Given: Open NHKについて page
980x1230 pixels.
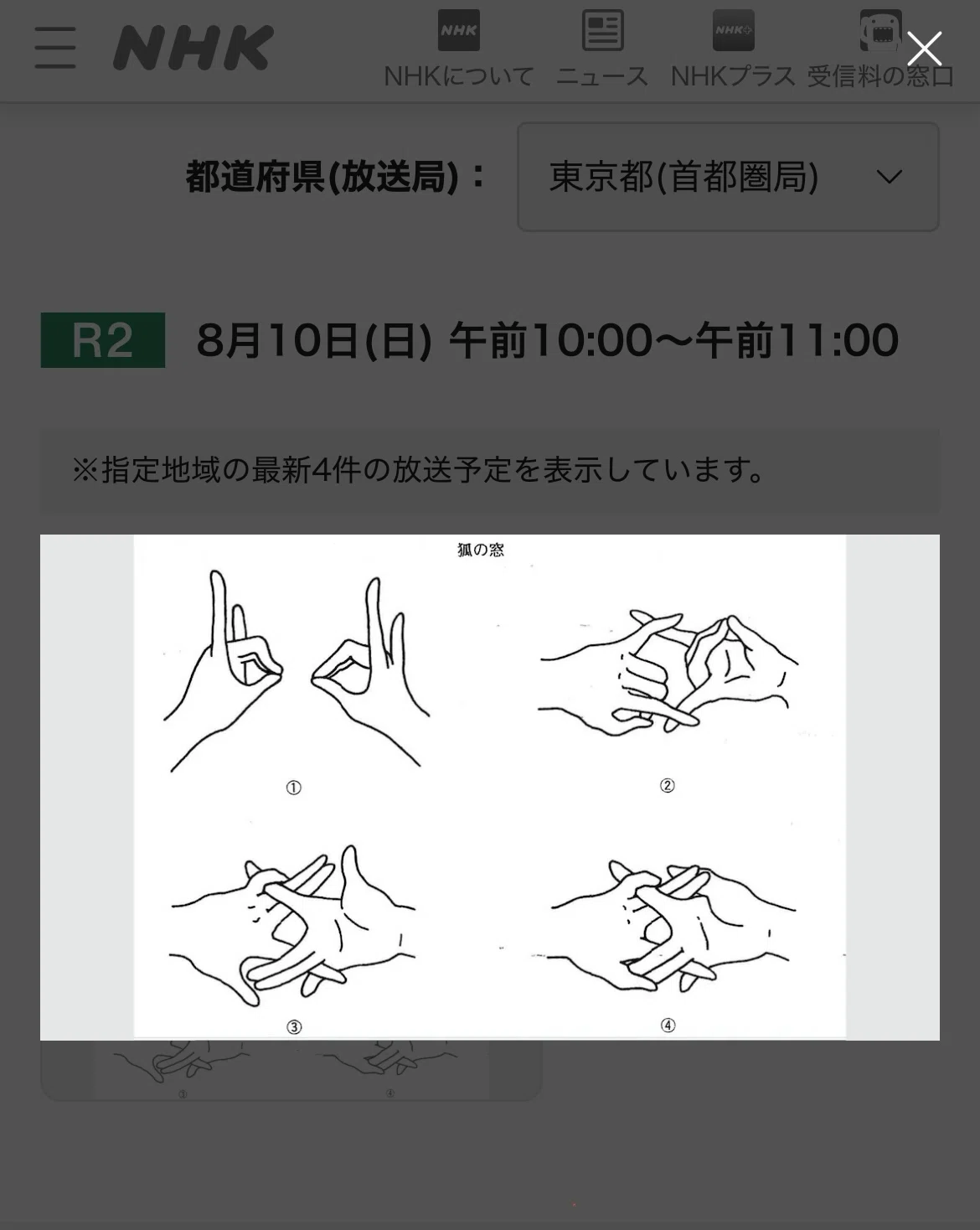Looking at the screenshot, I should click(x=459, y=49).
